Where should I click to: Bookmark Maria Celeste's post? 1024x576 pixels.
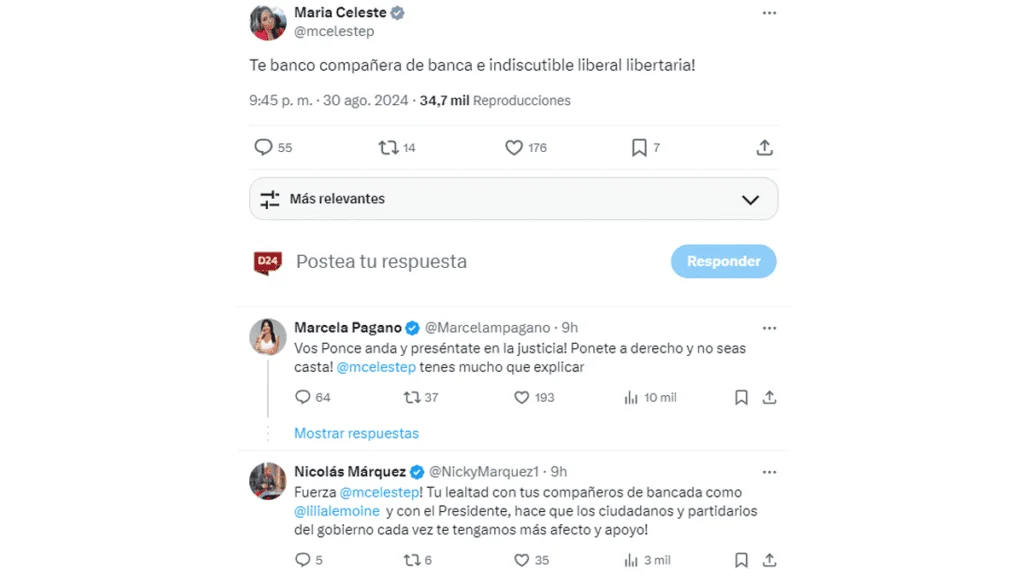coord(639,147)
